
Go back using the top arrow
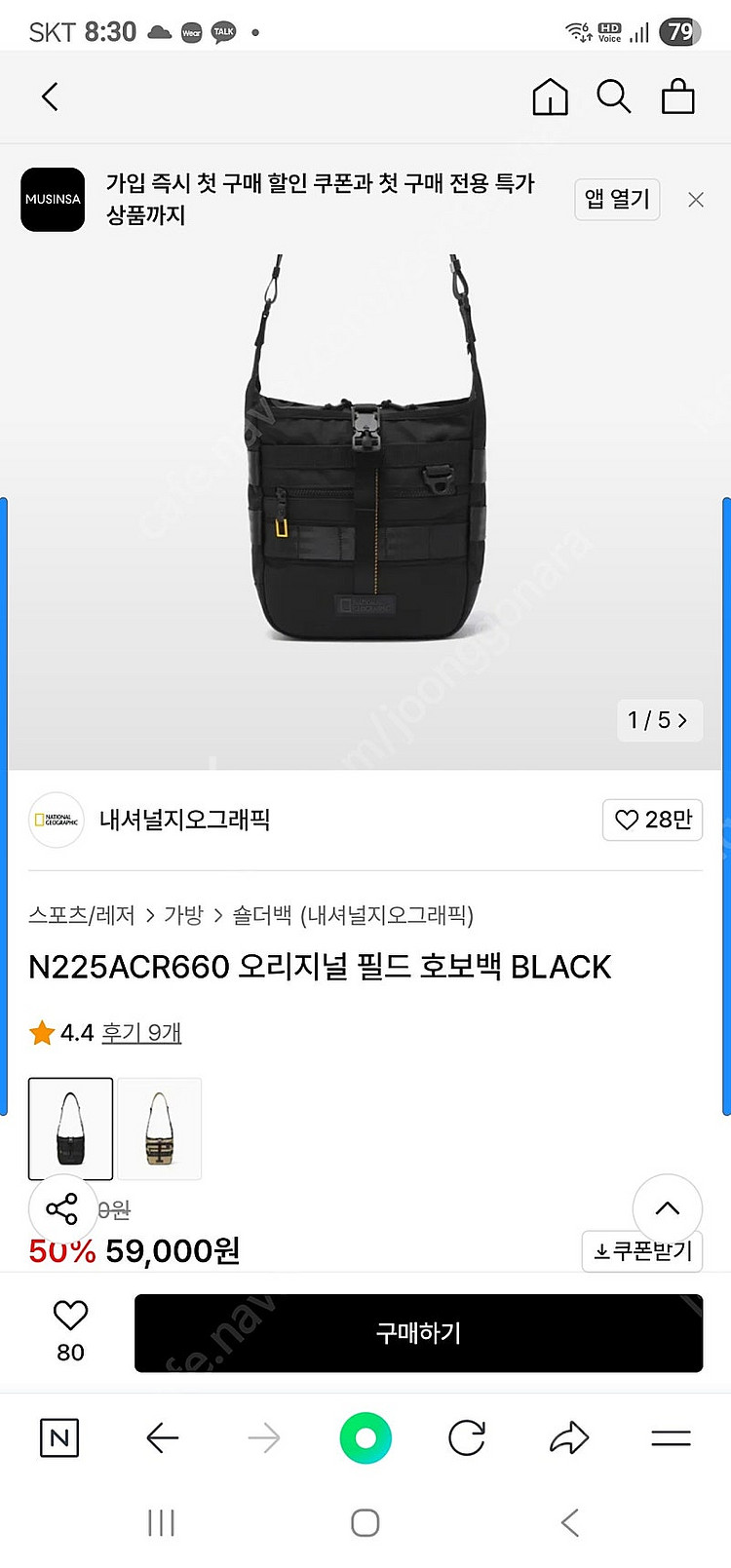[x=51, y=96]
